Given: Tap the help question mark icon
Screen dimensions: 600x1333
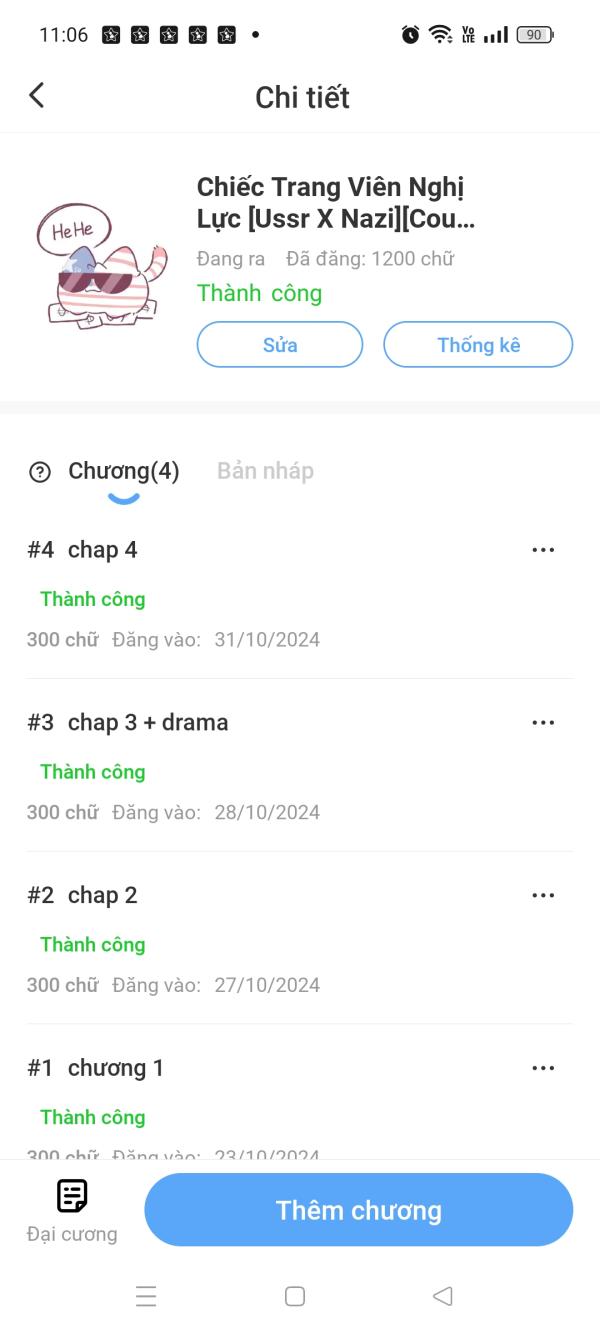Looking at the screenshot, I should tap(40, 473).
